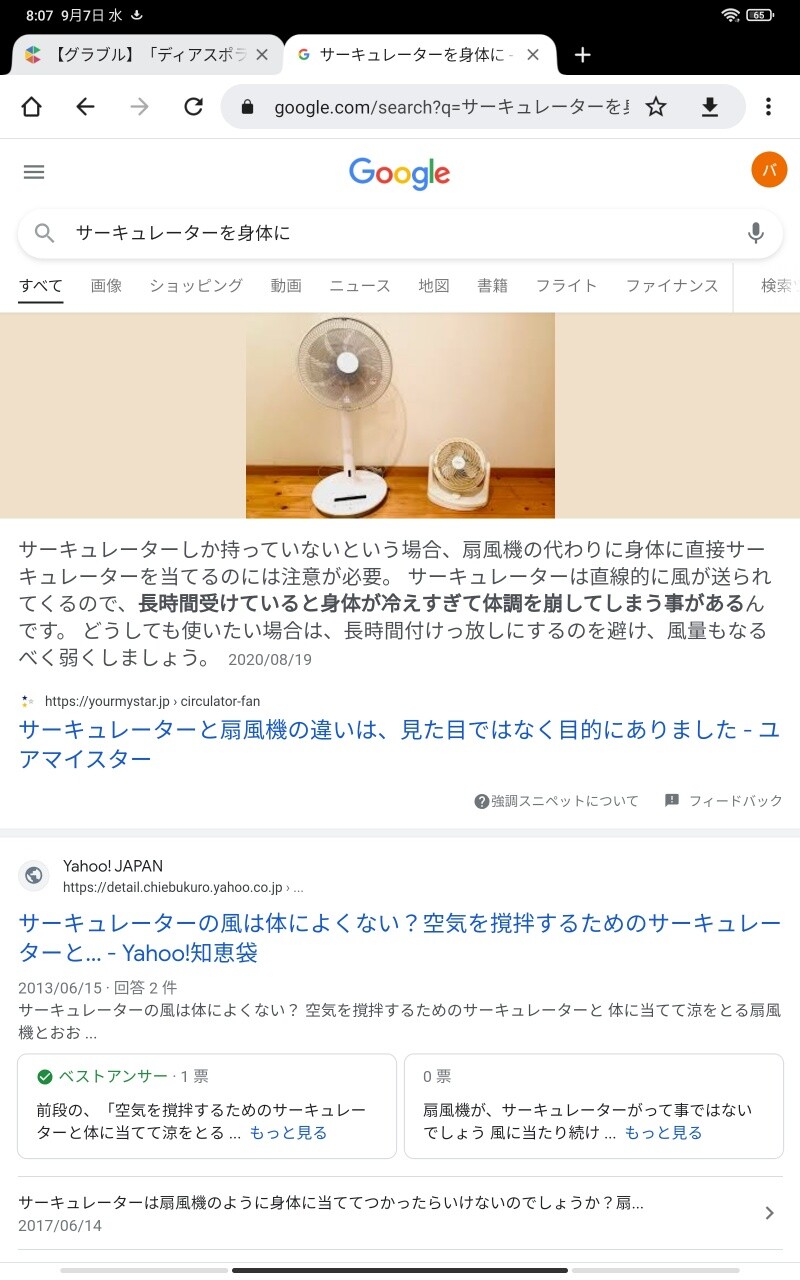Open the Google hamburger menu
Viewport: 800px width, 1280px height.
pyautogui.click(x=34, y=172)
